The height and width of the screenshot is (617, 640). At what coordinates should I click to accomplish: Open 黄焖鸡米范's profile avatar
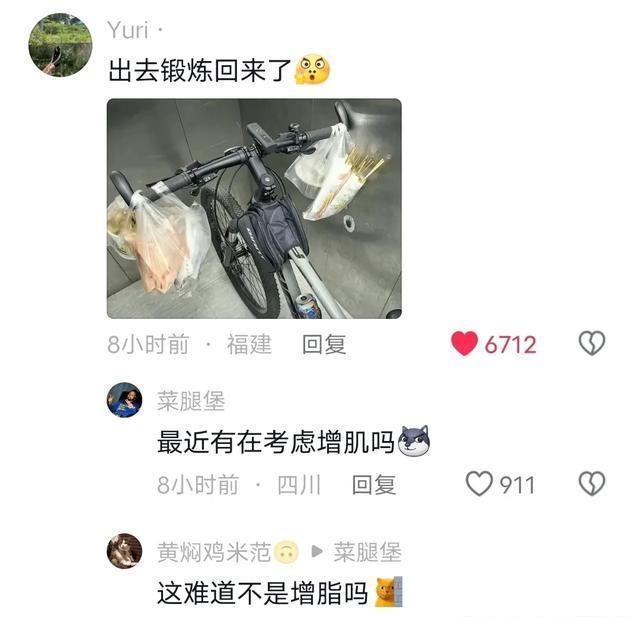(125, 551)
